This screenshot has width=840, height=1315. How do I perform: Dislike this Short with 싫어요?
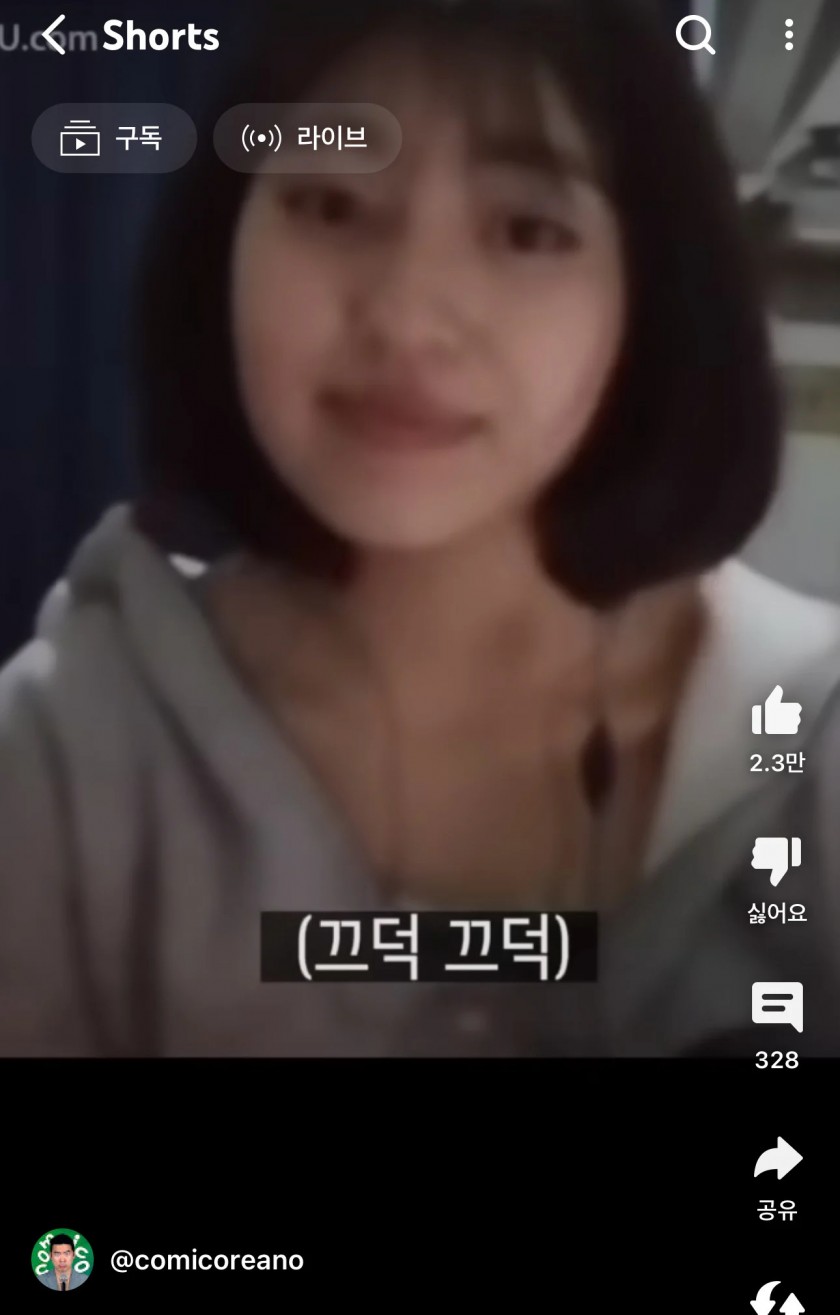(777, 862)
